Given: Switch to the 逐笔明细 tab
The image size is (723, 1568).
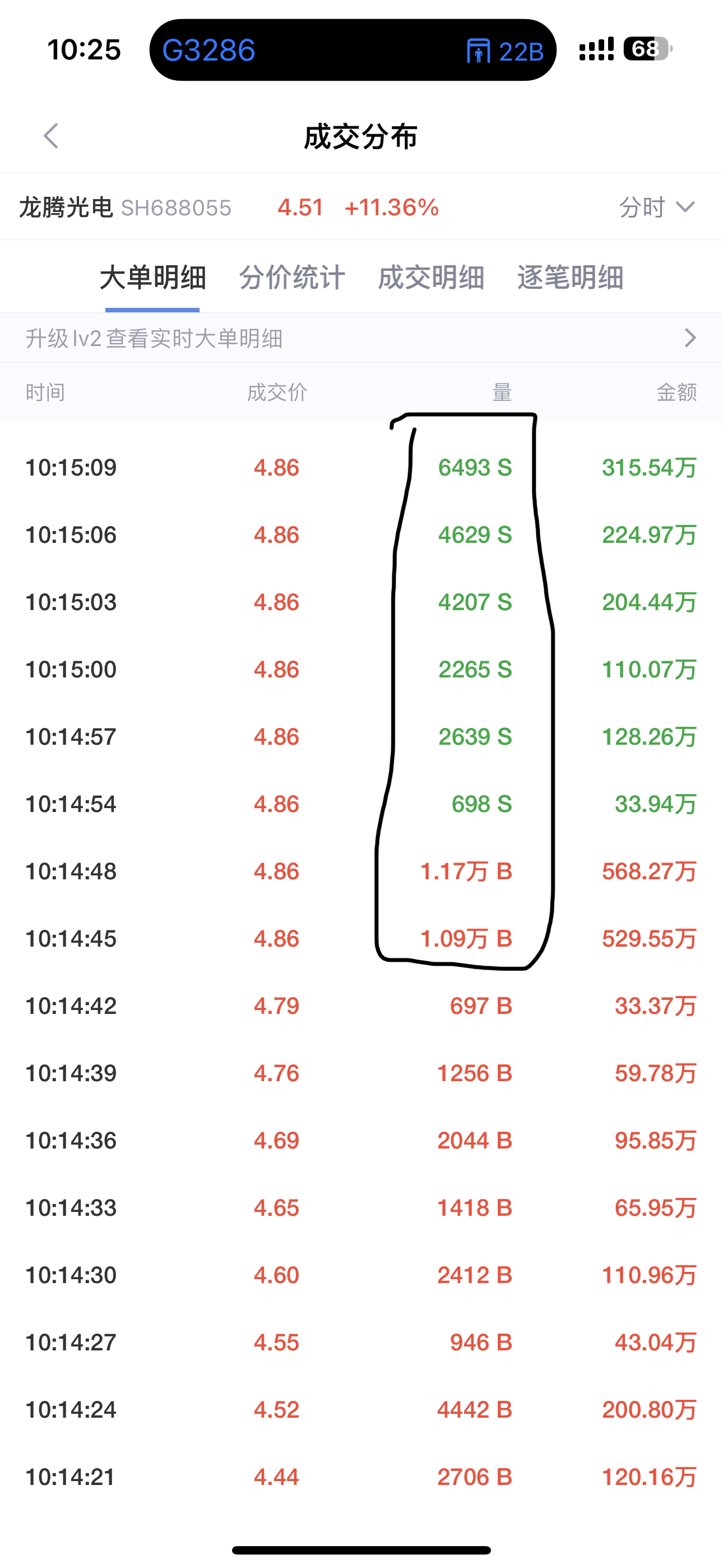Looking at the screenshot, I should 570,278.
